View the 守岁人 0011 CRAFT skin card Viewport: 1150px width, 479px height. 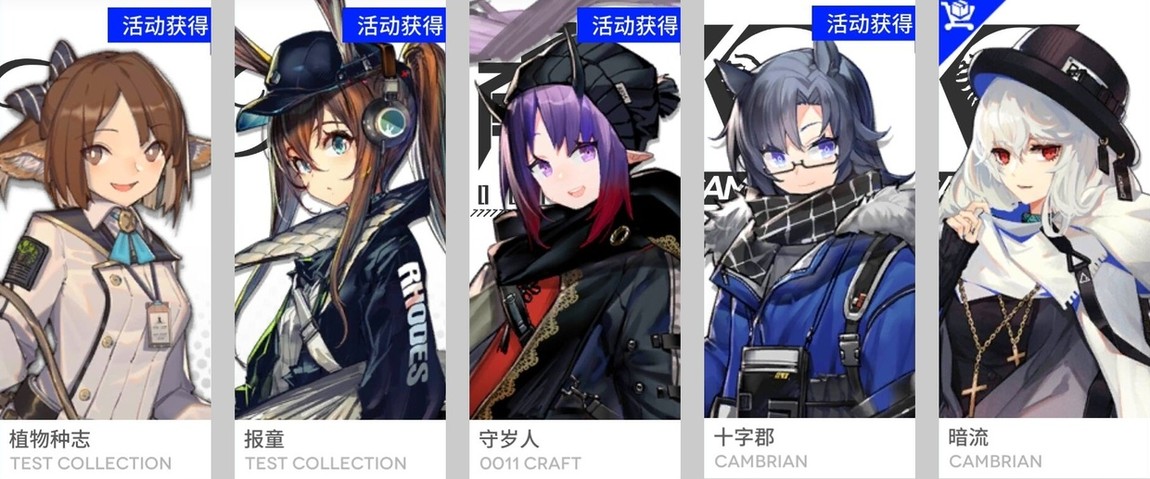pos(575,240)
